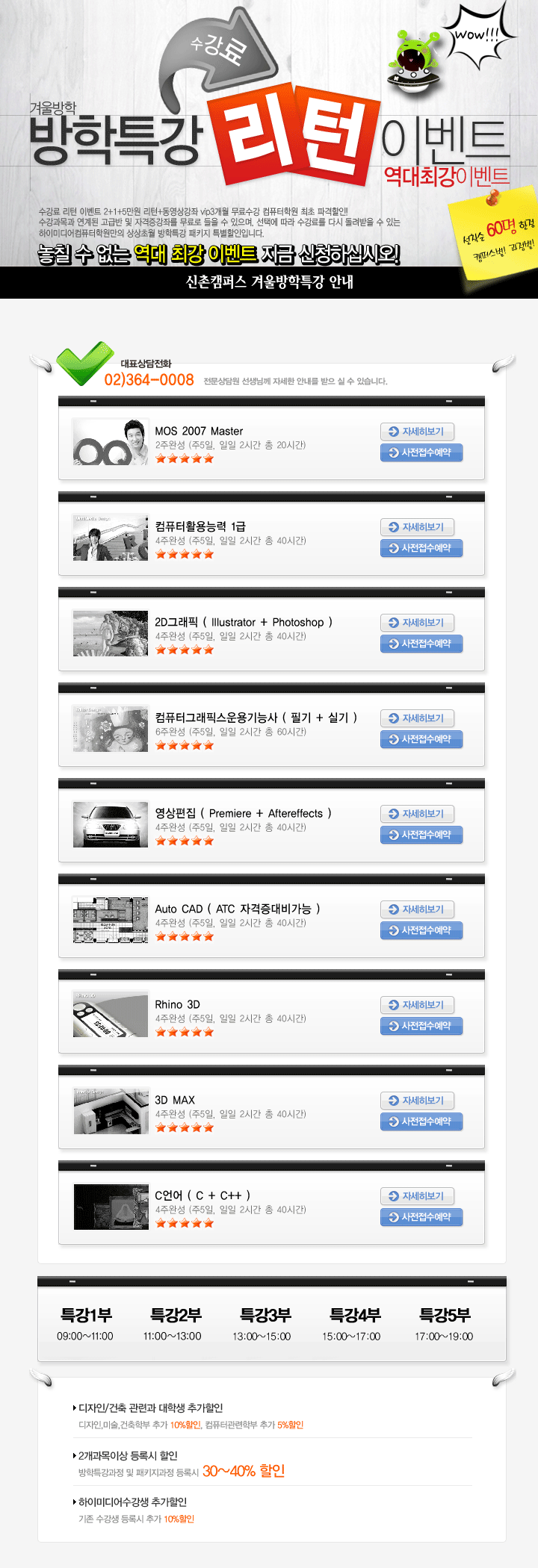Viewport: 538px width, 1568px height.
Task: Open 자세히보기 for Auto CAD
Action: (x=418, y=909)
